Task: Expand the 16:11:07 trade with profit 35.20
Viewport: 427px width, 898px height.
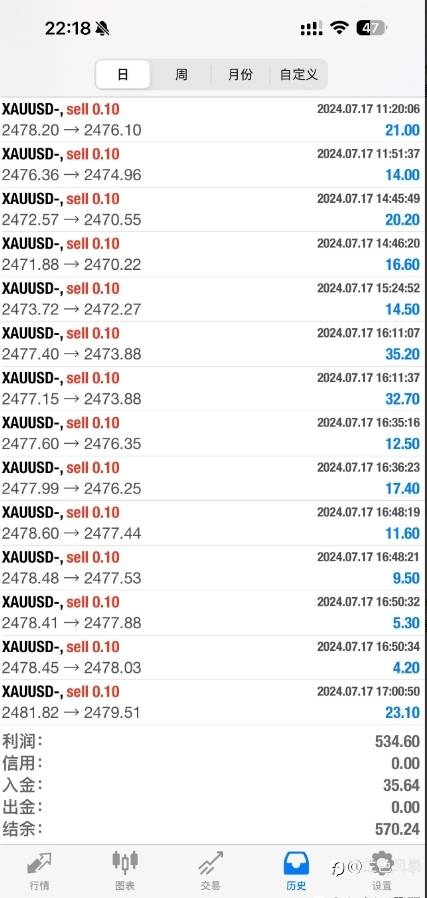Action: [x=214, y=344]
